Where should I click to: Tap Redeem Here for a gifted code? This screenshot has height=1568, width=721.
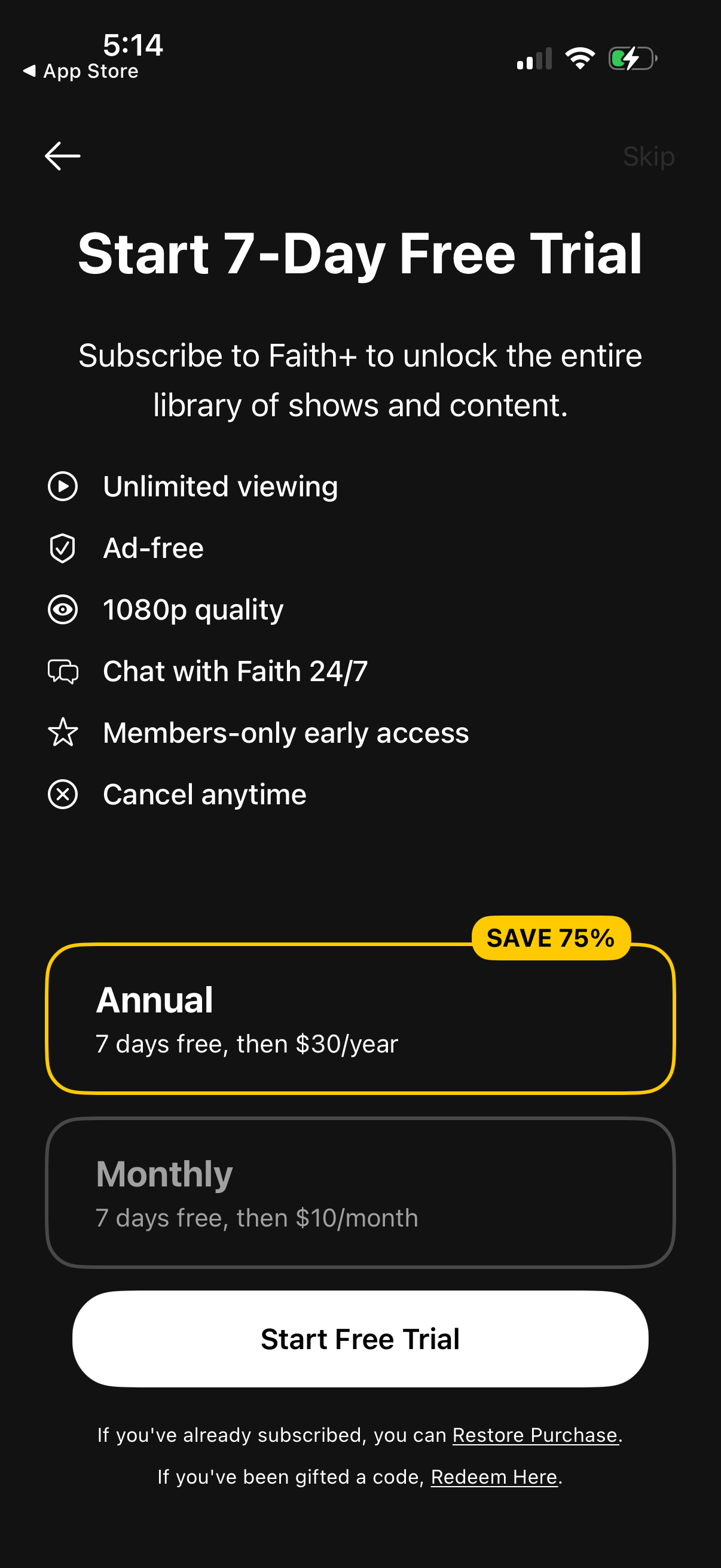coord(493,1477)
